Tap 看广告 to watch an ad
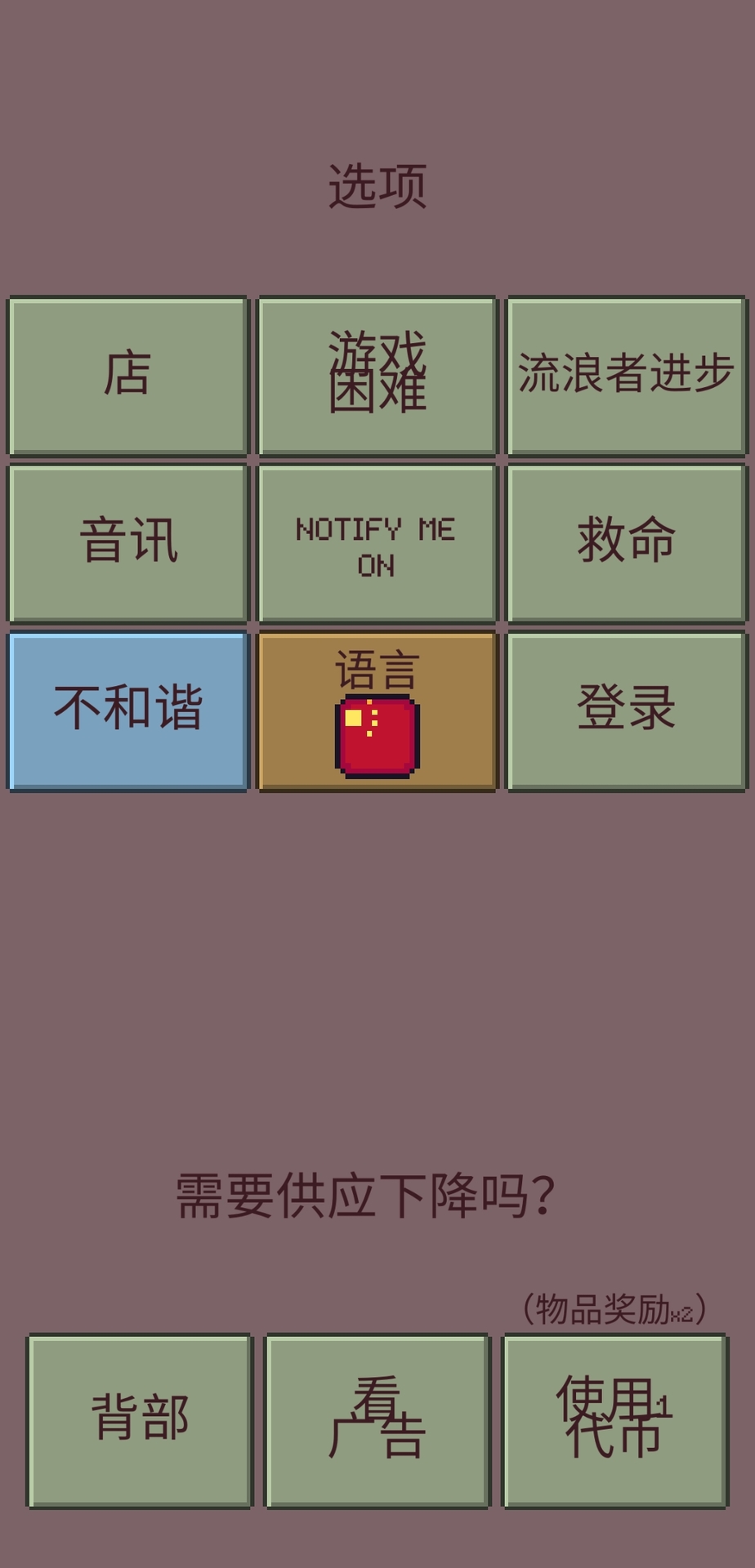 (377, 1420)
